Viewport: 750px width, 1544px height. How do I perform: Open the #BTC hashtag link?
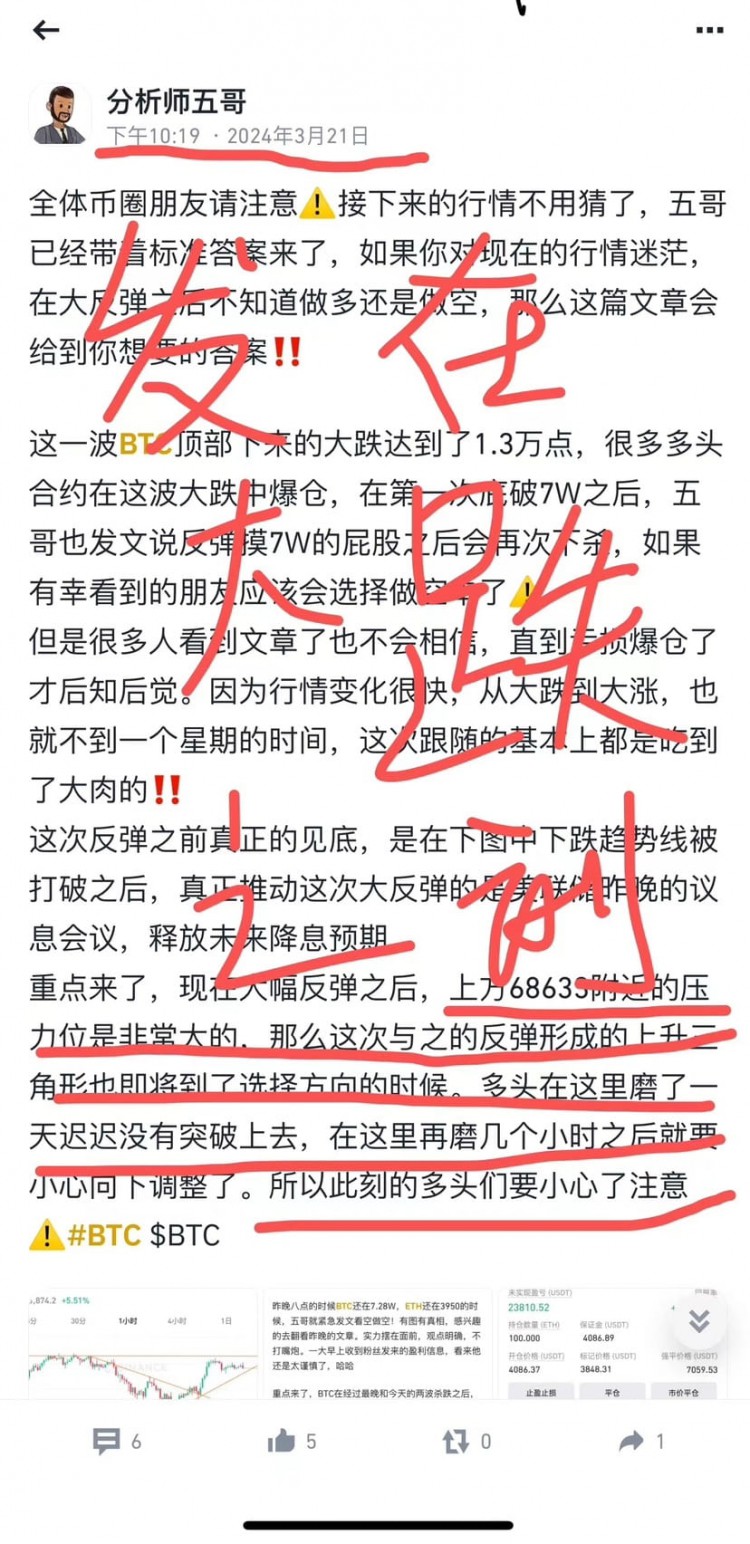coord(104,1234)
